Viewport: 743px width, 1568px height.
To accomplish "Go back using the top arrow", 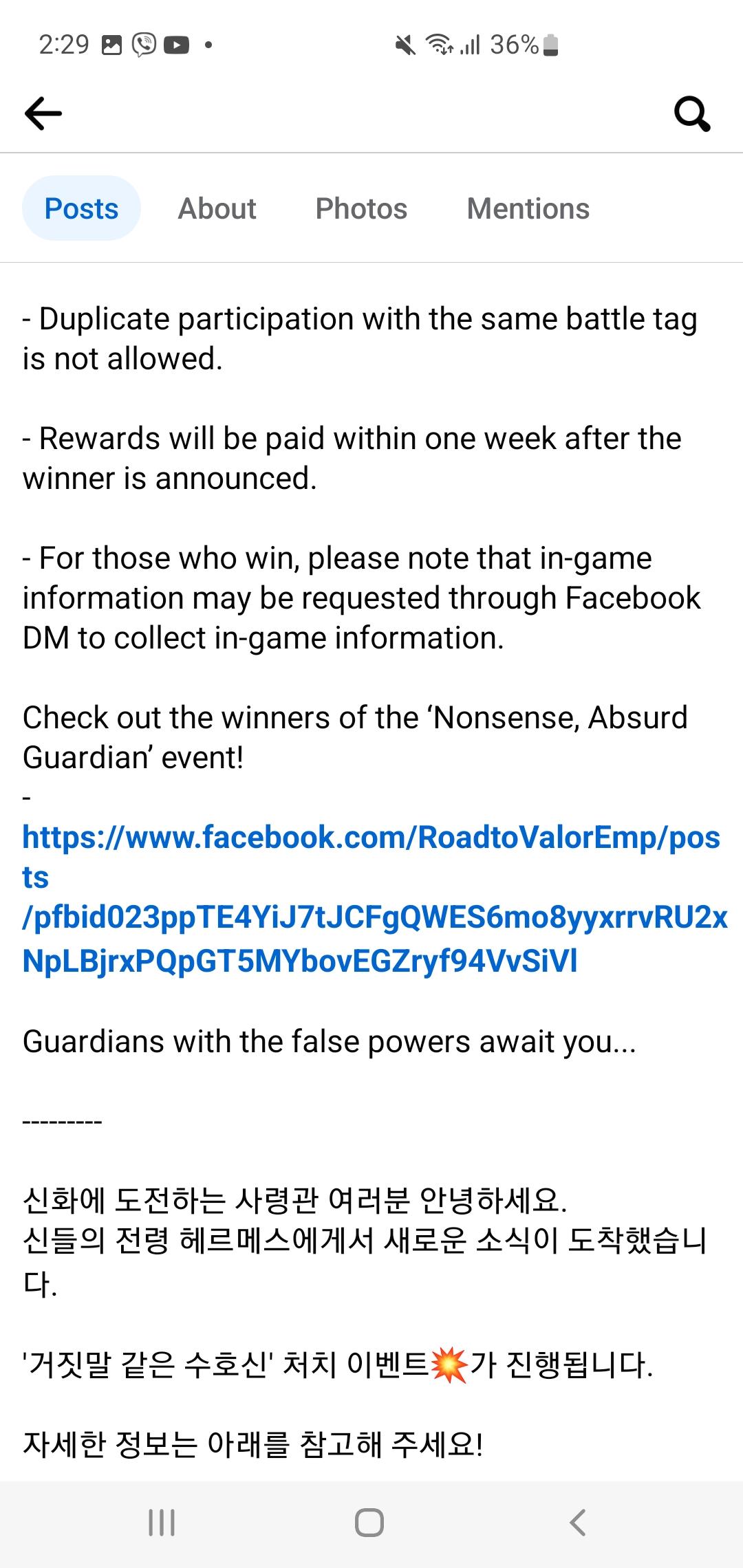I will (43, 113).
